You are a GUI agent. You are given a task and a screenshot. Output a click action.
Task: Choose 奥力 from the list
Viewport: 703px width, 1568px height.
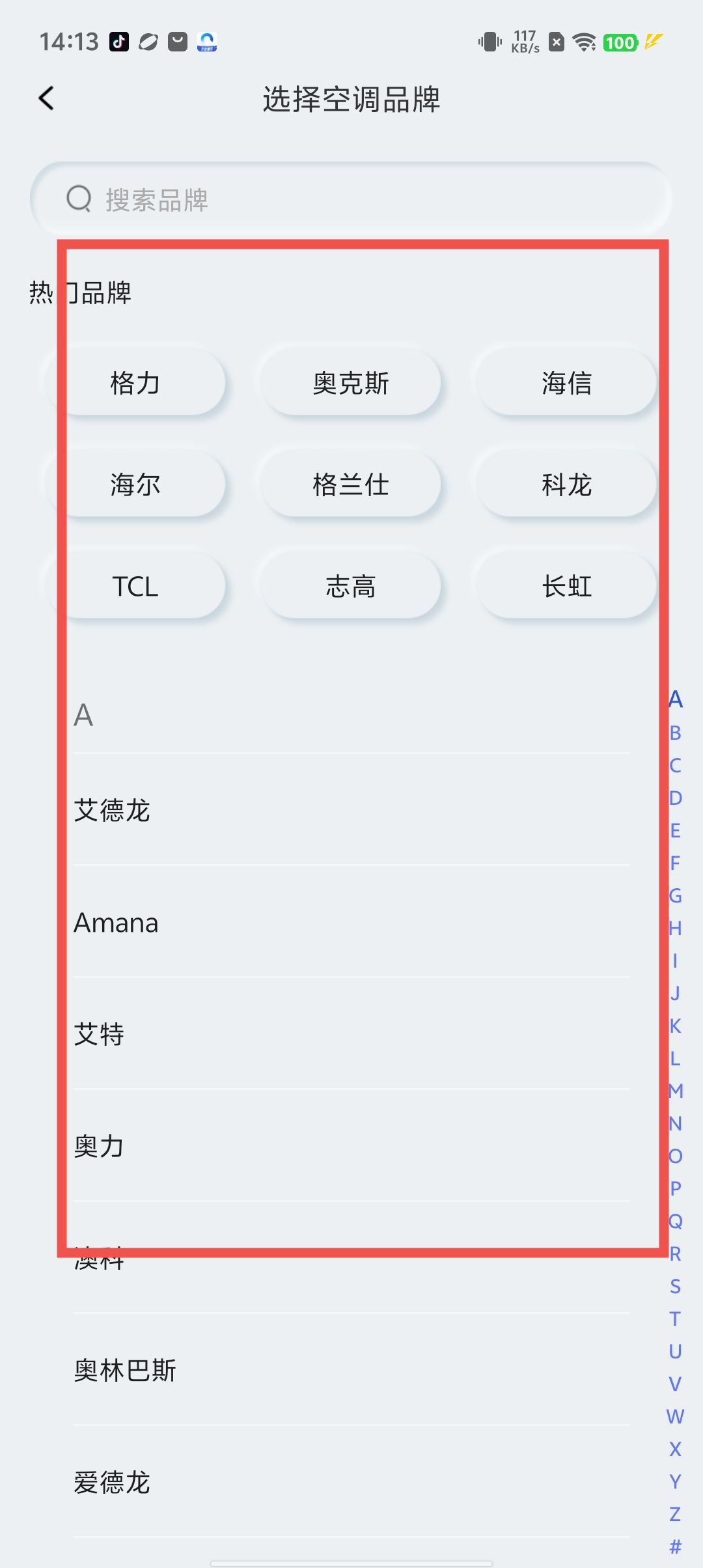click(351, 1146)
